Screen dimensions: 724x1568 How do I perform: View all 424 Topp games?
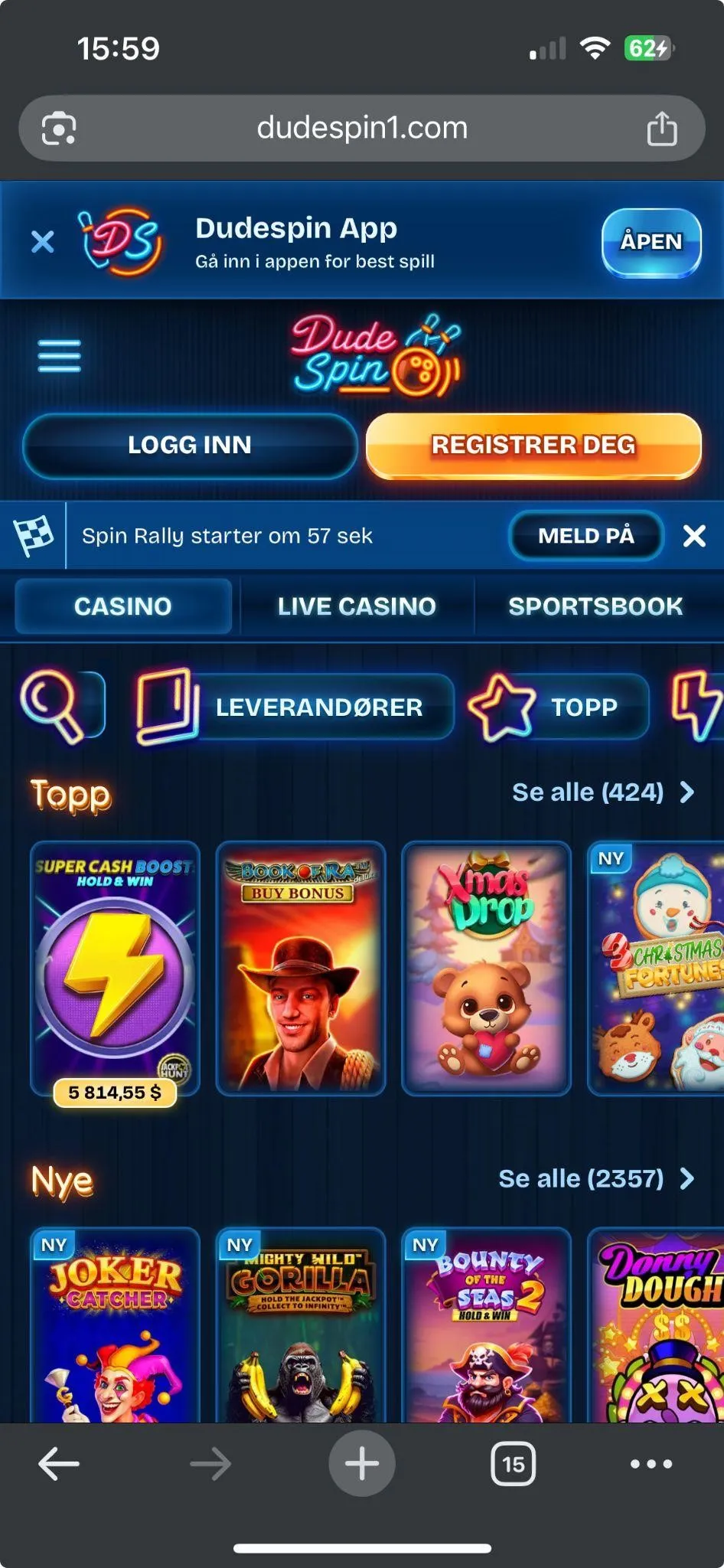pos(603,792)
